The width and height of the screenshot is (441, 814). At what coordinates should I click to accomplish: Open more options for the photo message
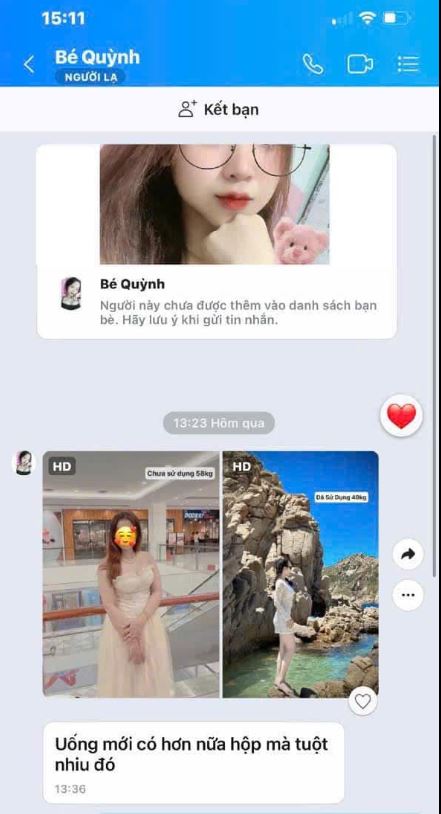[408, 595]
